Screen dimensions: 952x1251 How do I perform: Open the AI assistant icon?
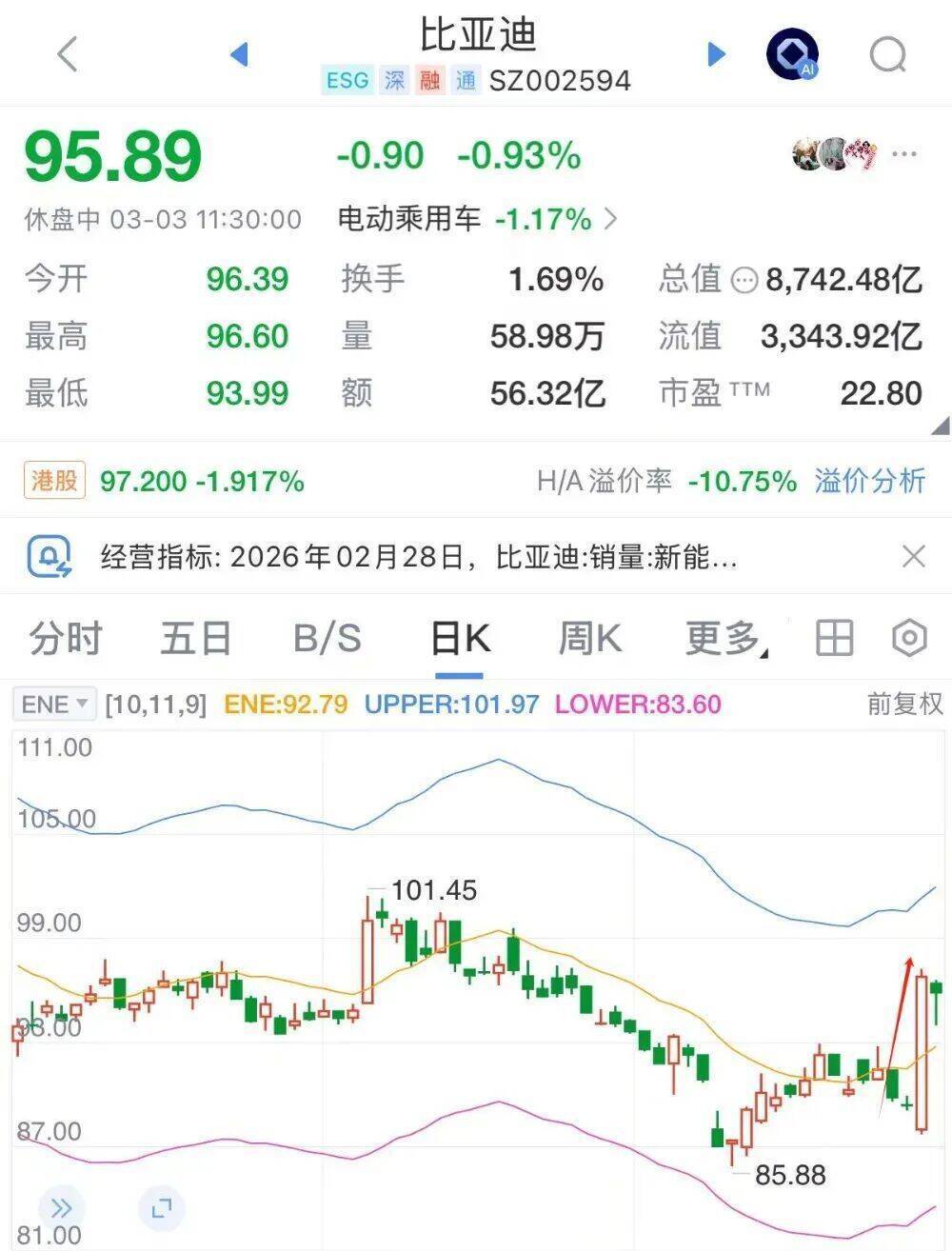(x=792, y=54)
